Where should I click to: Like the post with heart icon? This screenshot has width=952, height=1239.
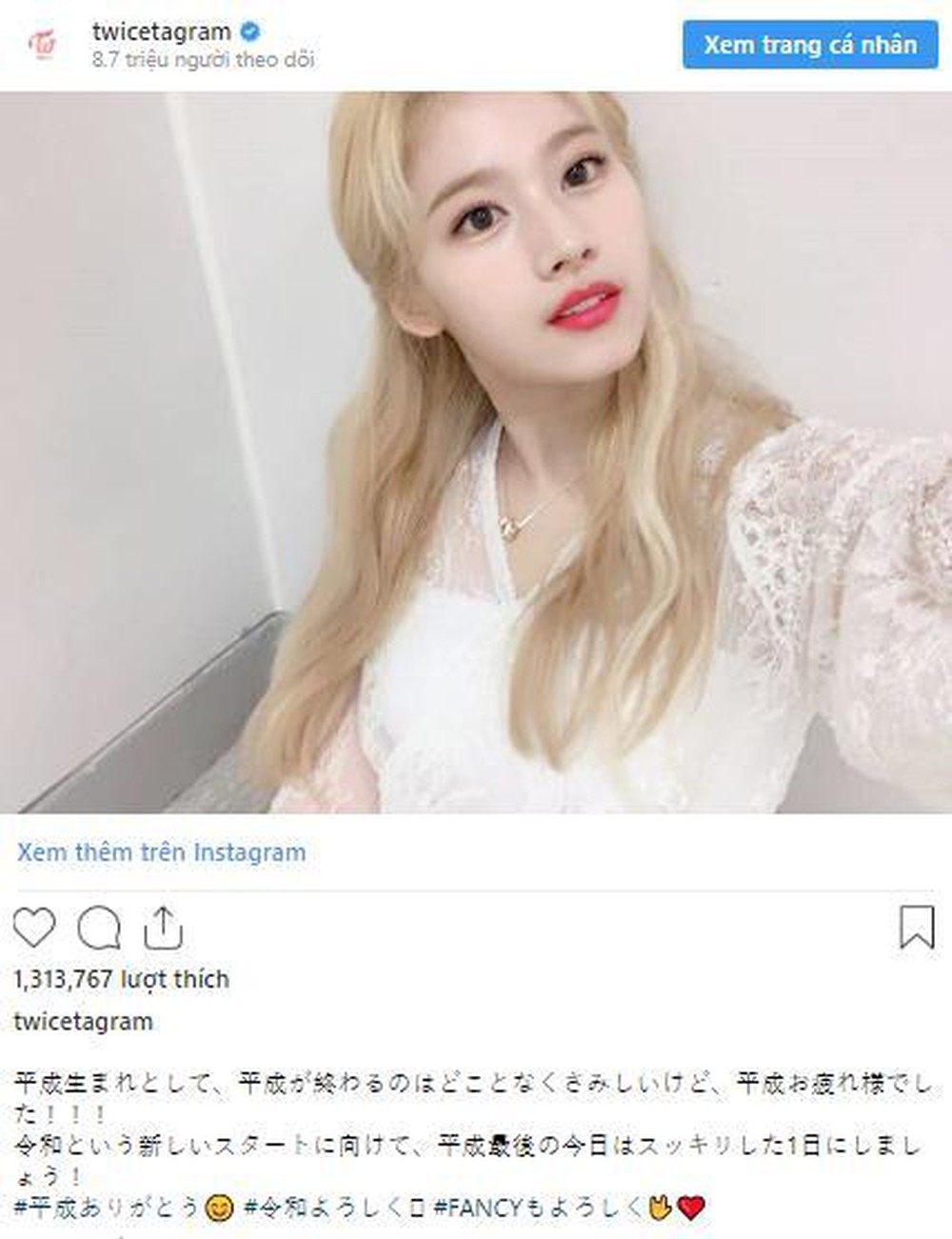coord(34,928)
